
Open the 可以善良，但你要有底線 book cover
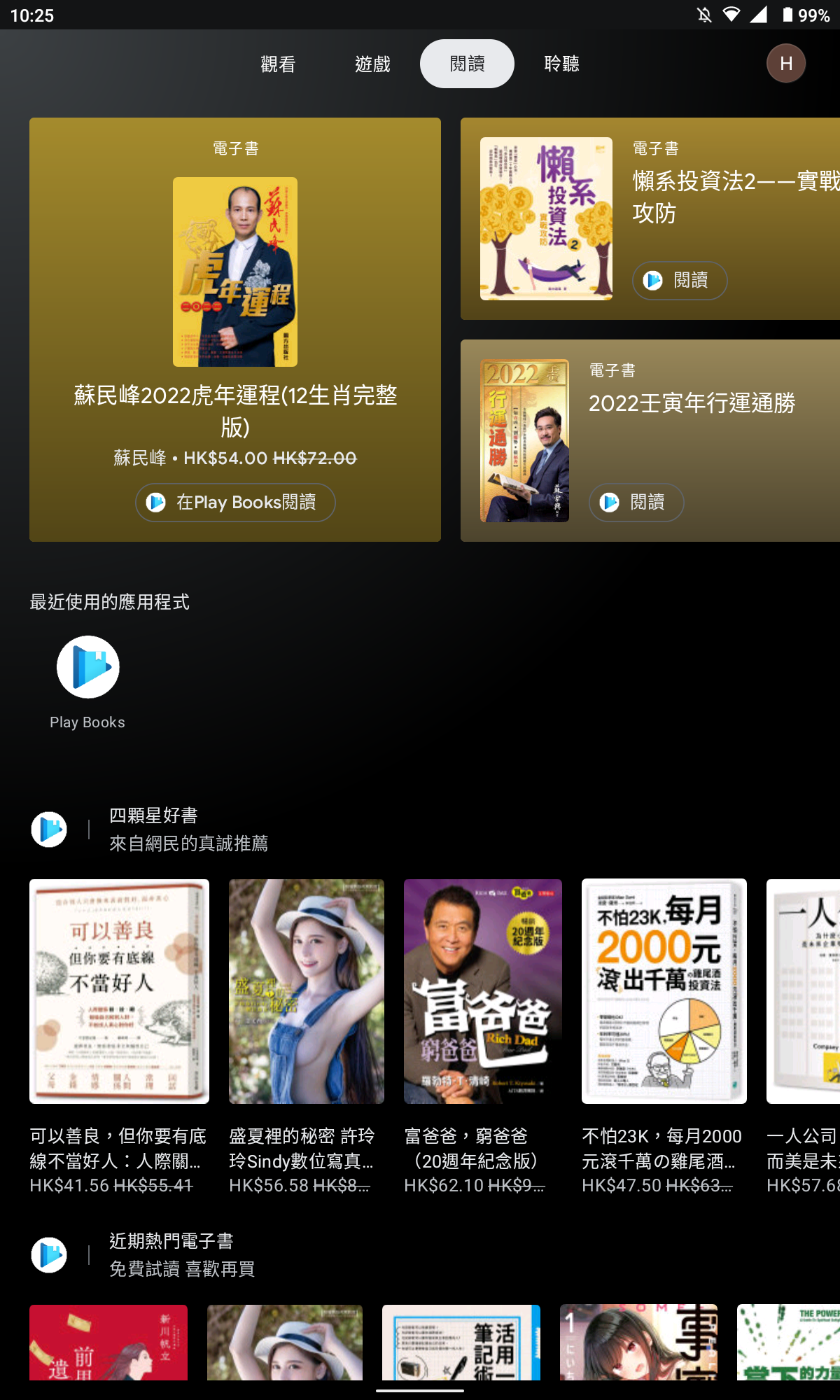tap(119, 990)
